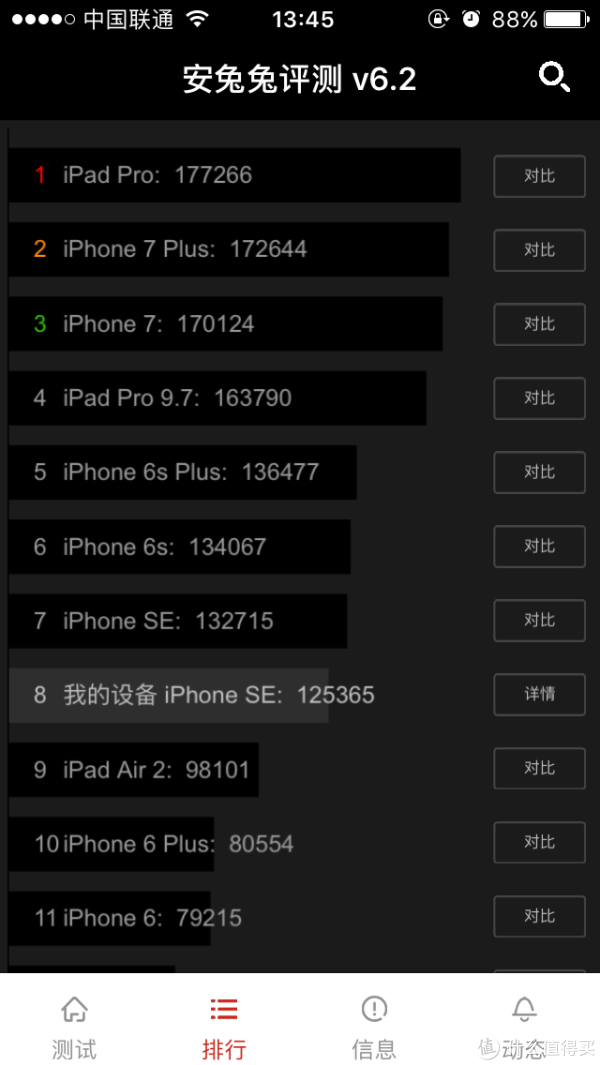Compare with iPhone SE 132715
This screenshot has height=1065, width=600.
point(540,620)
